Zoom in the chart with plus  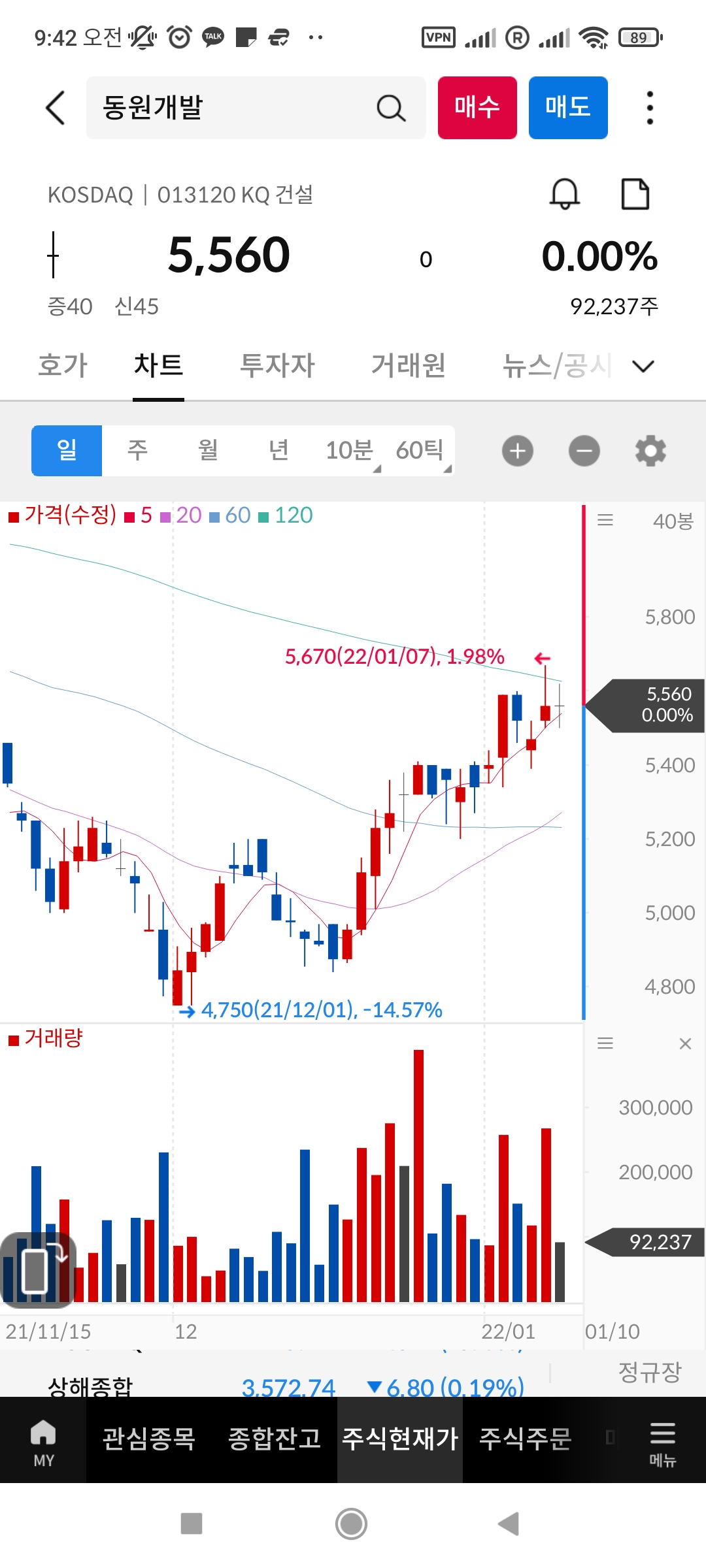pos(518,451)
